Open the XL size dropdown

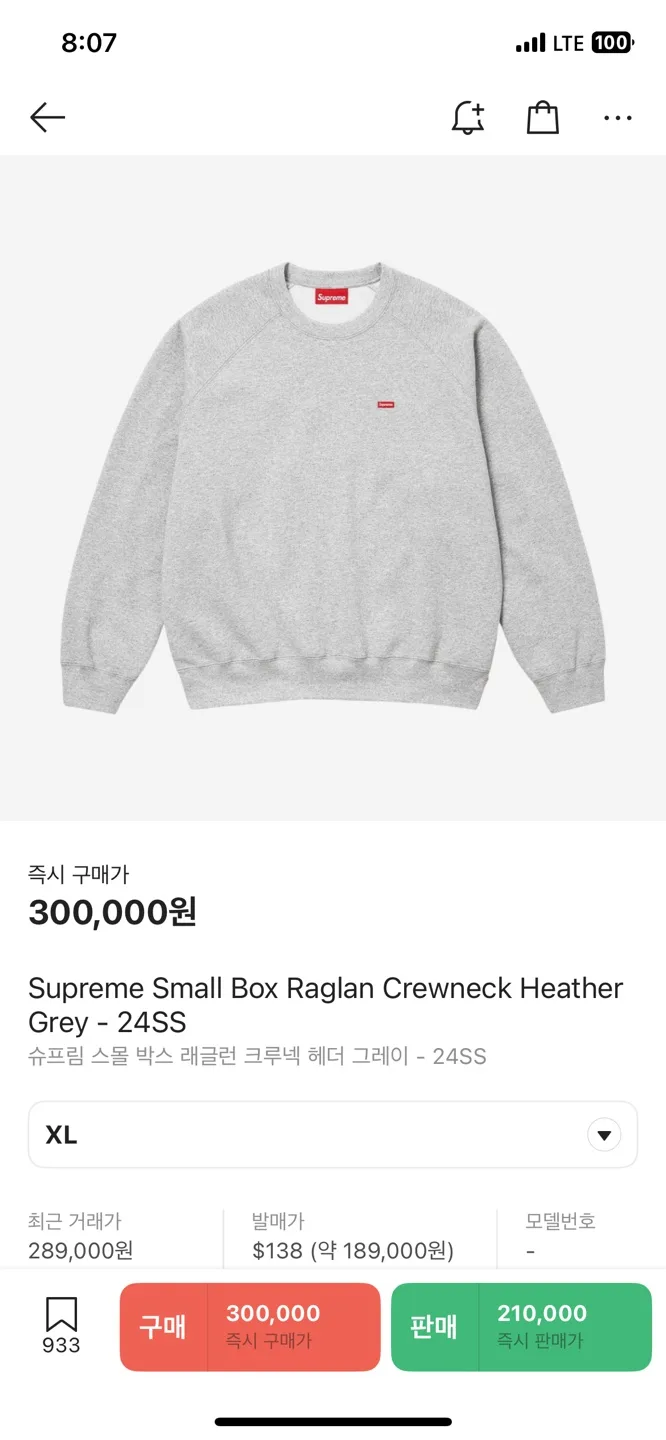(333, 1135)
